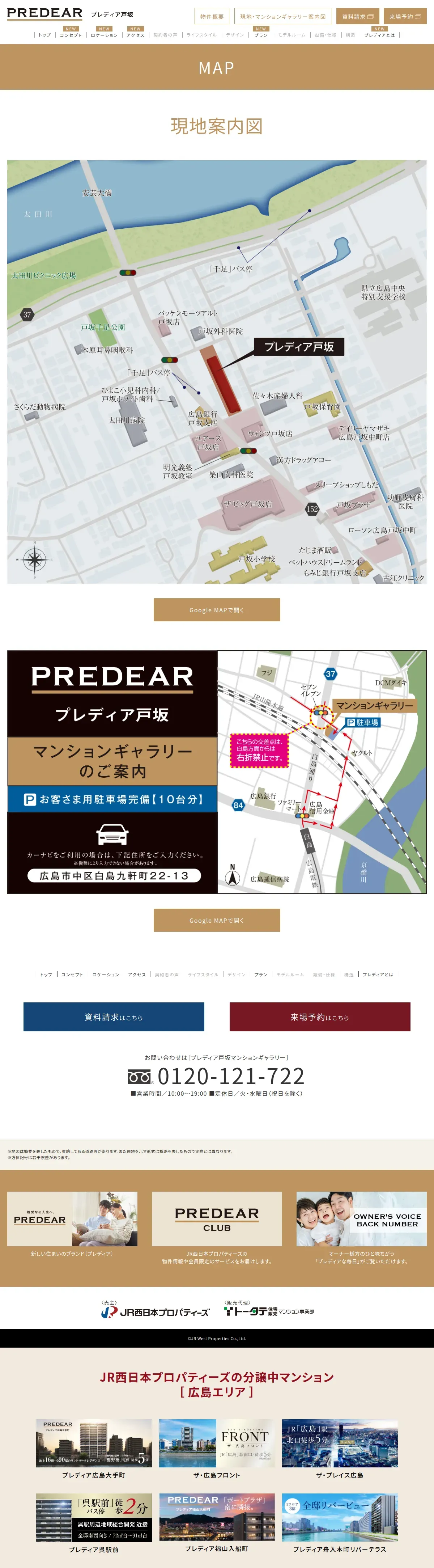
Task: Go to プラン in top navigation
Action: [x=260, y=35]
